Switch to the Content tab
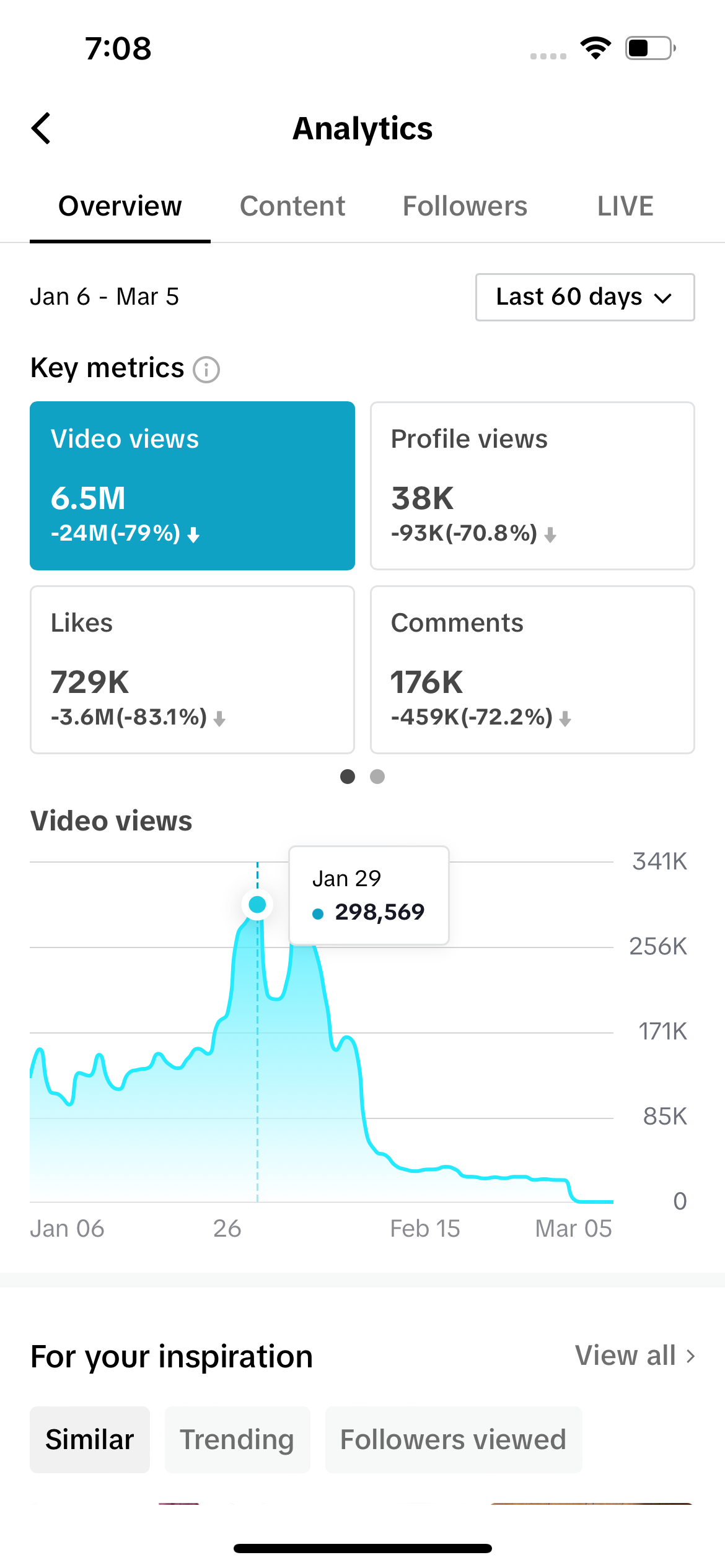 click(x=292, y=206)
